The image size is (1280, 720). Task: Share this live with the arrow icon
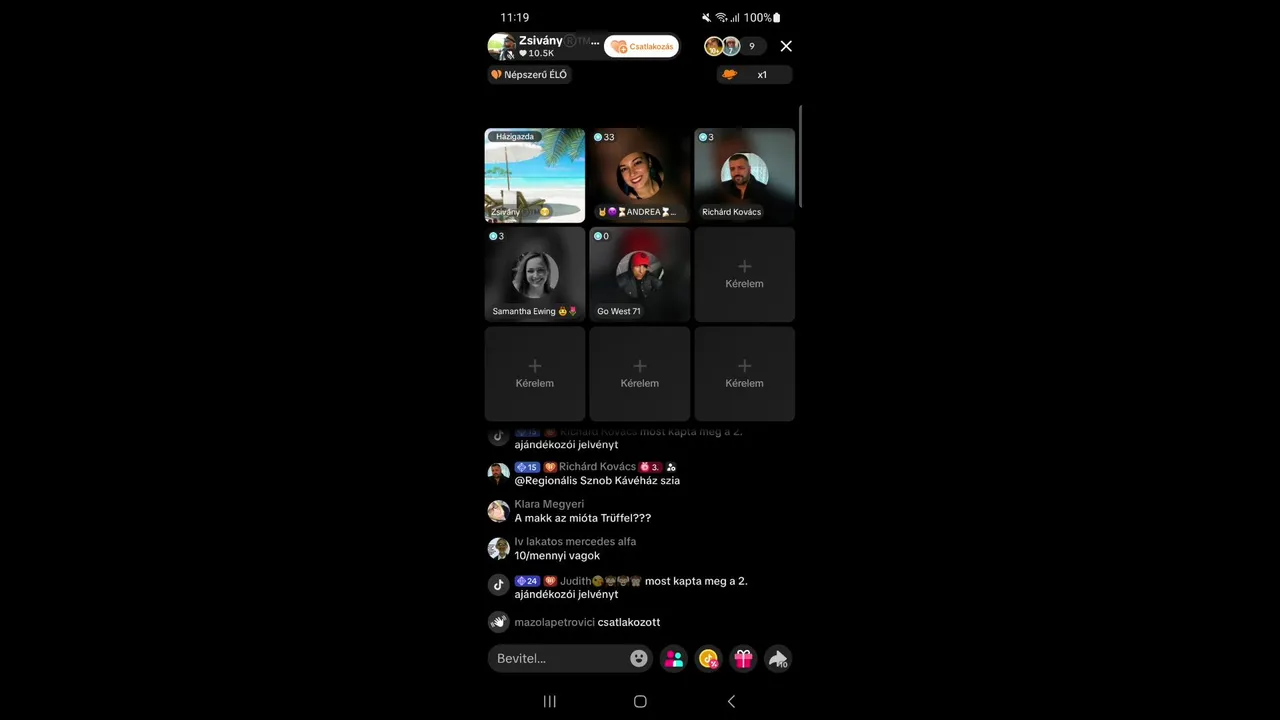[777, 658]
